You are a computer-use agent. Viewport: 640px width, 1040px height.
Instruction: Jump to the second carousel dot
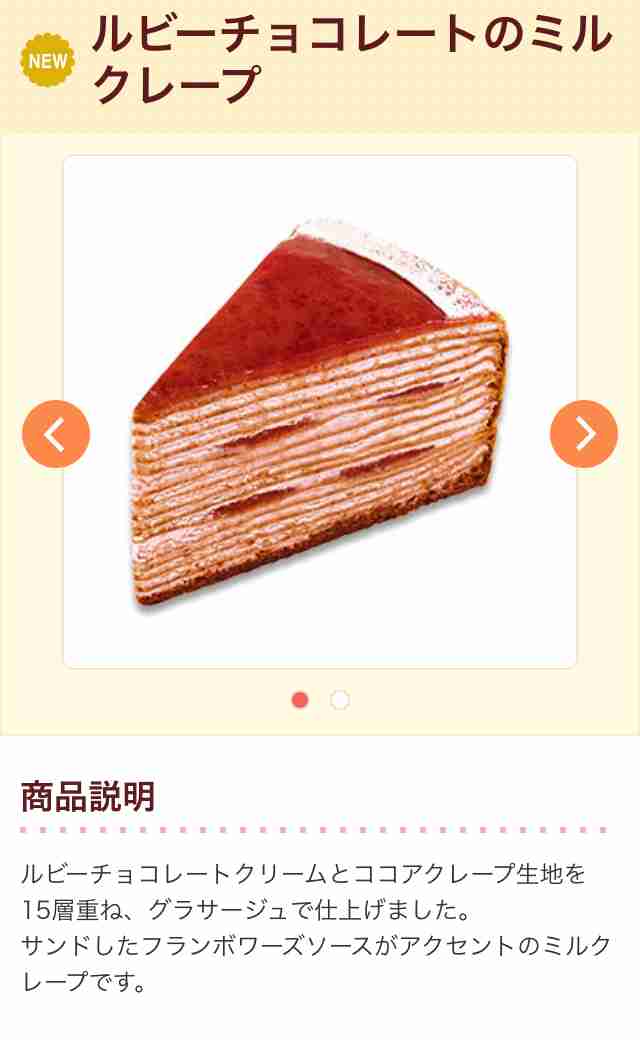point(340,700)
